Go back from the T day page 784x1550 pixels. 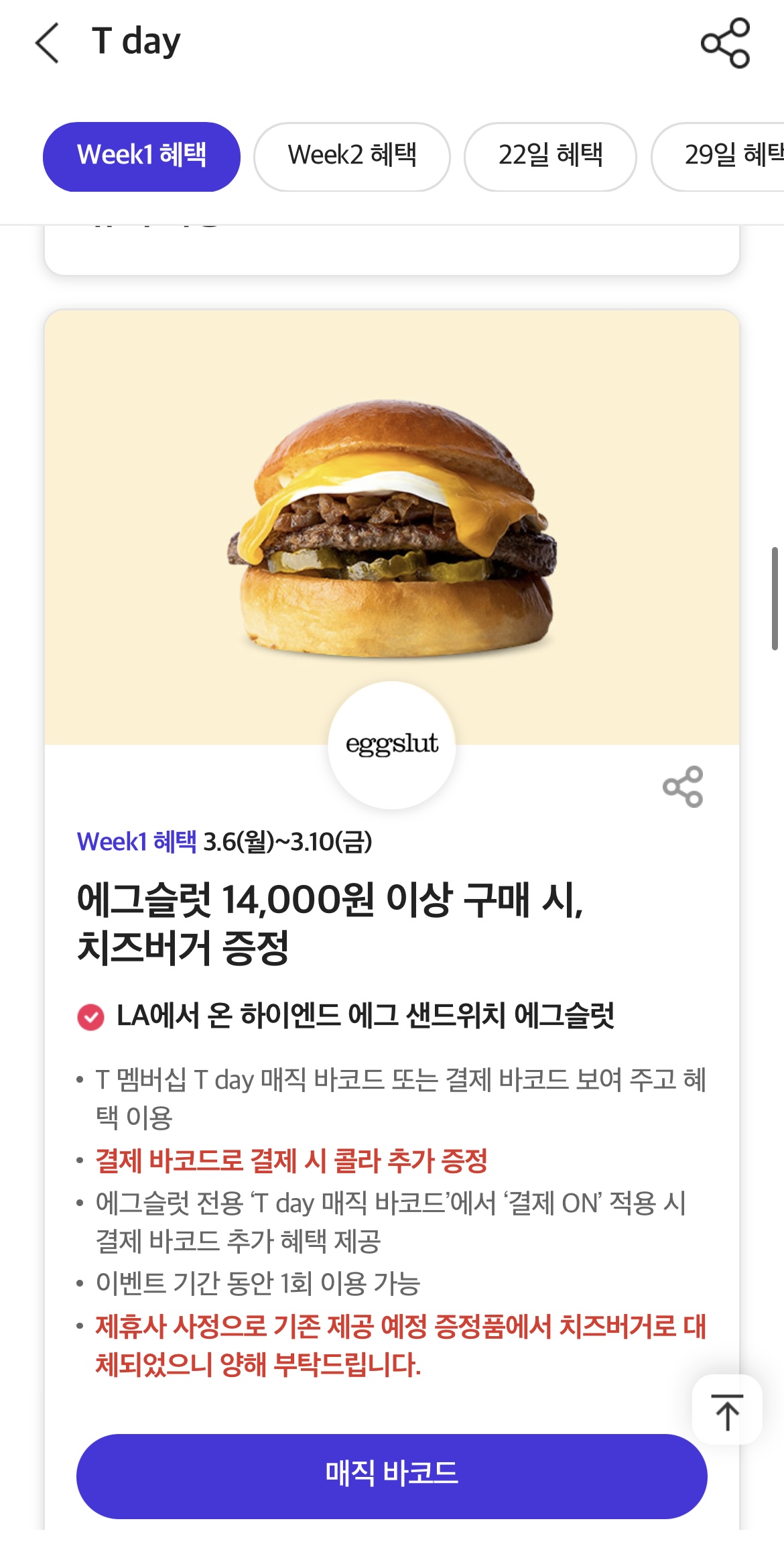48,43
